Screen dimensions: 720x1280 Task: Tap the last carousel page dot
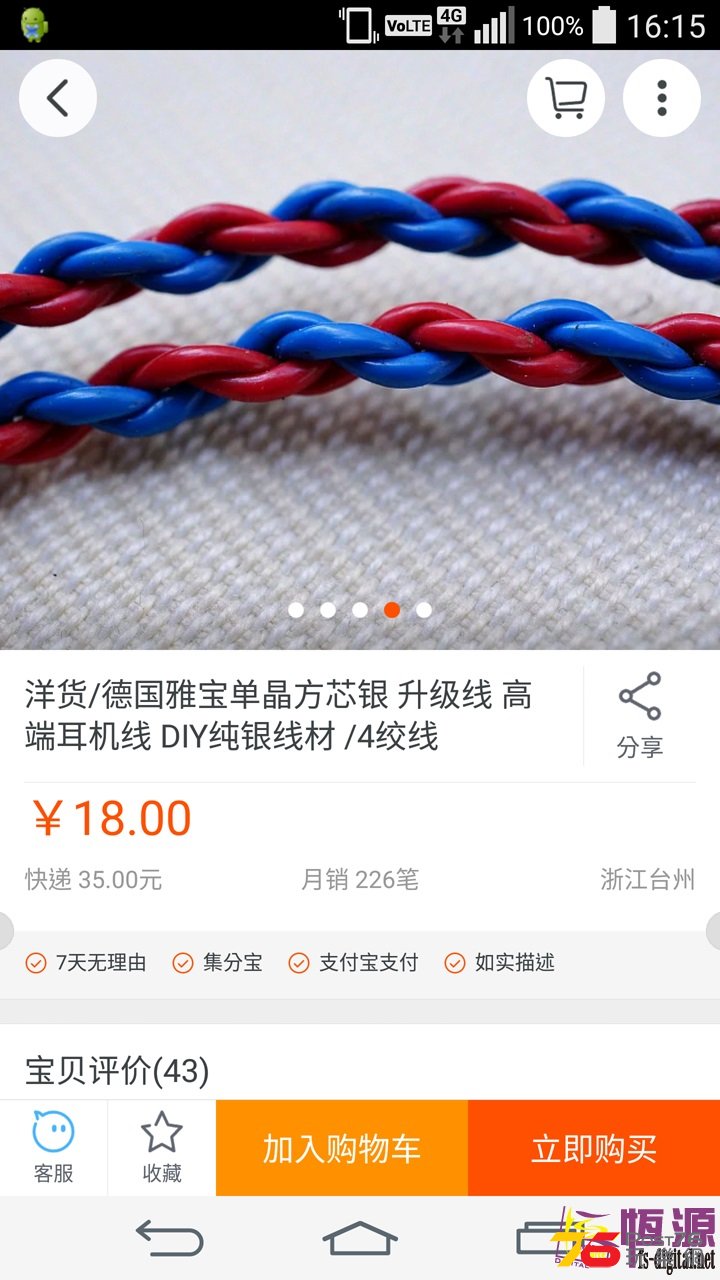pos(424,610)
